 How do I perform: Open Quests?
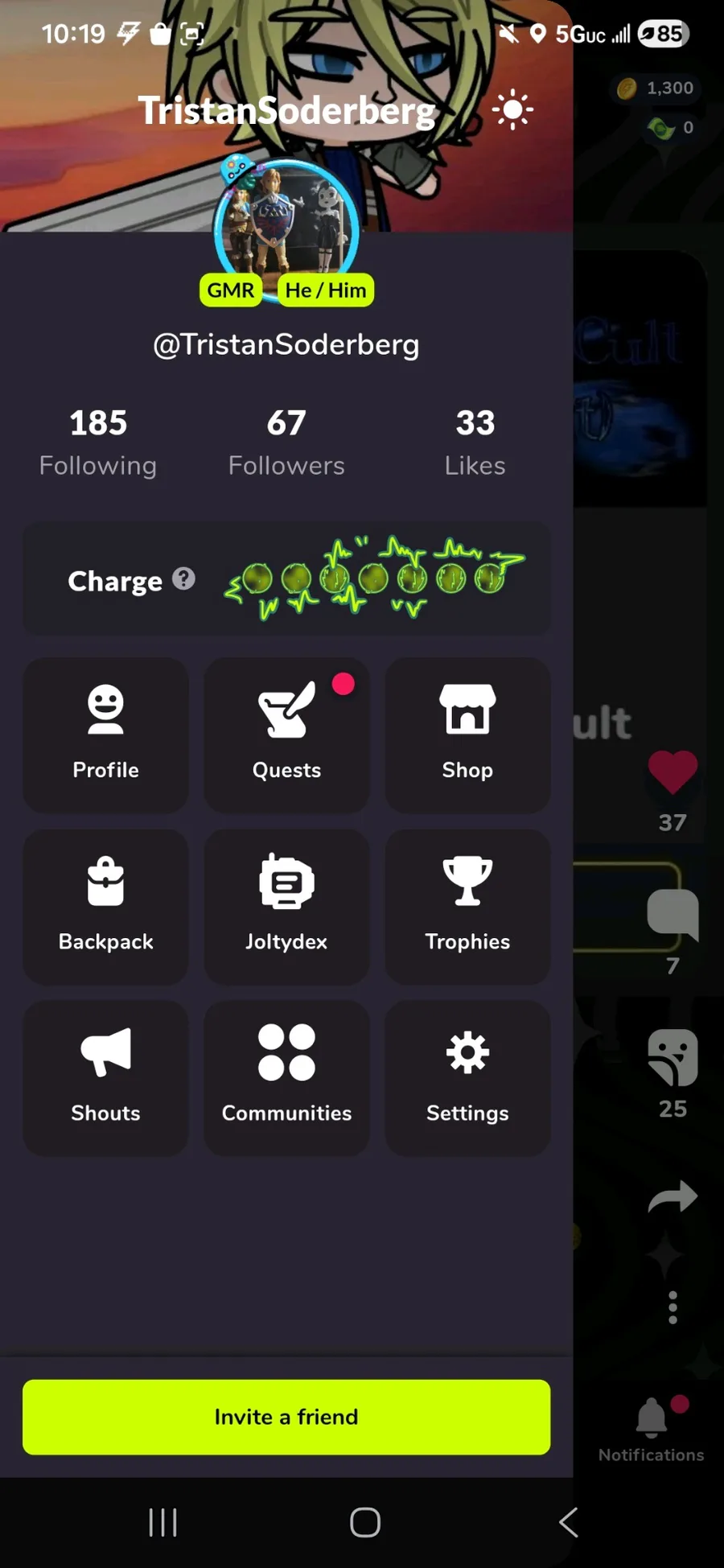click(x=286, y=734)
